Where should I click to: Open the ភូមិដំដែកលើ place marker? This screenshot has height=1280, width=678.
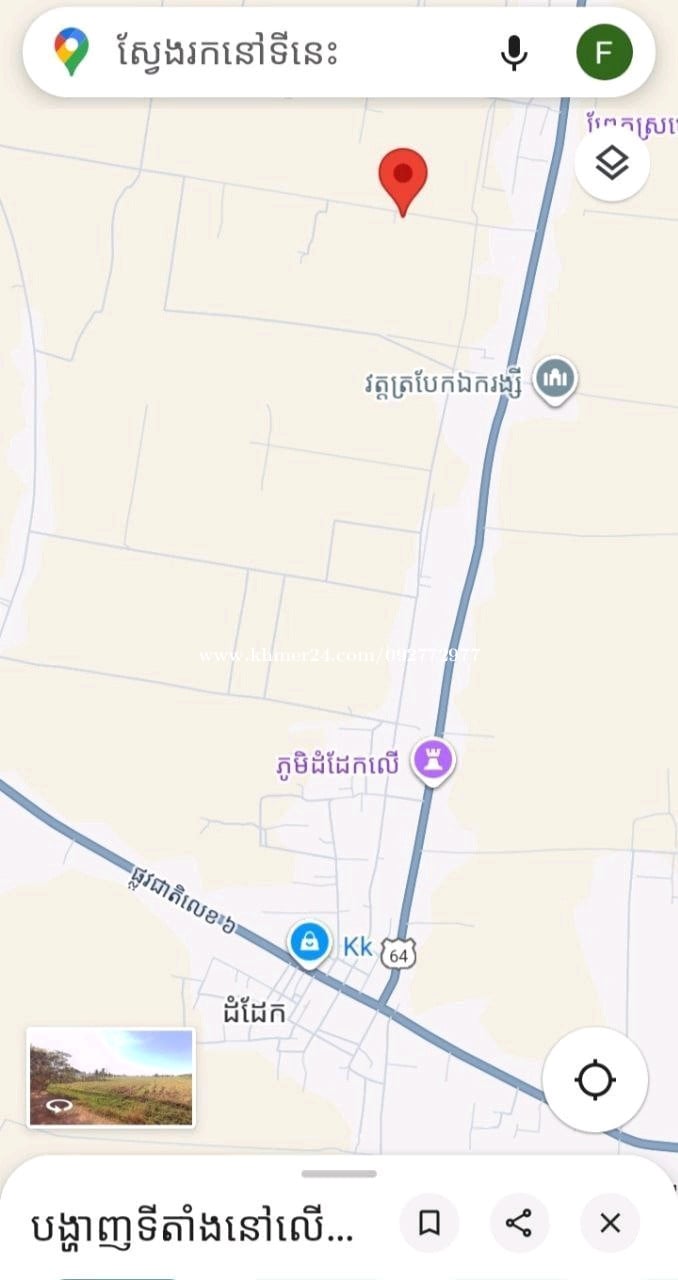click(x=434, y=762)
